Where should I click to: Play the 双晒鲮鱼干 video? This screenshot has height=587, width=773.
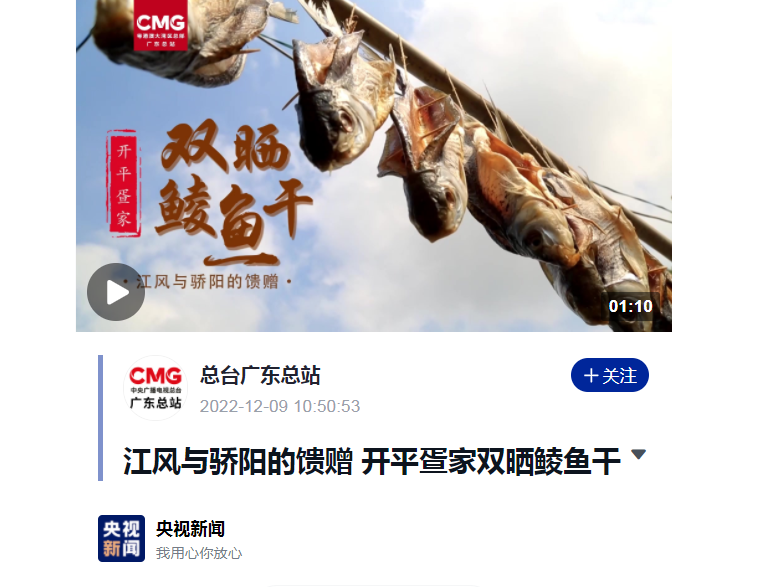click(116, 292)
